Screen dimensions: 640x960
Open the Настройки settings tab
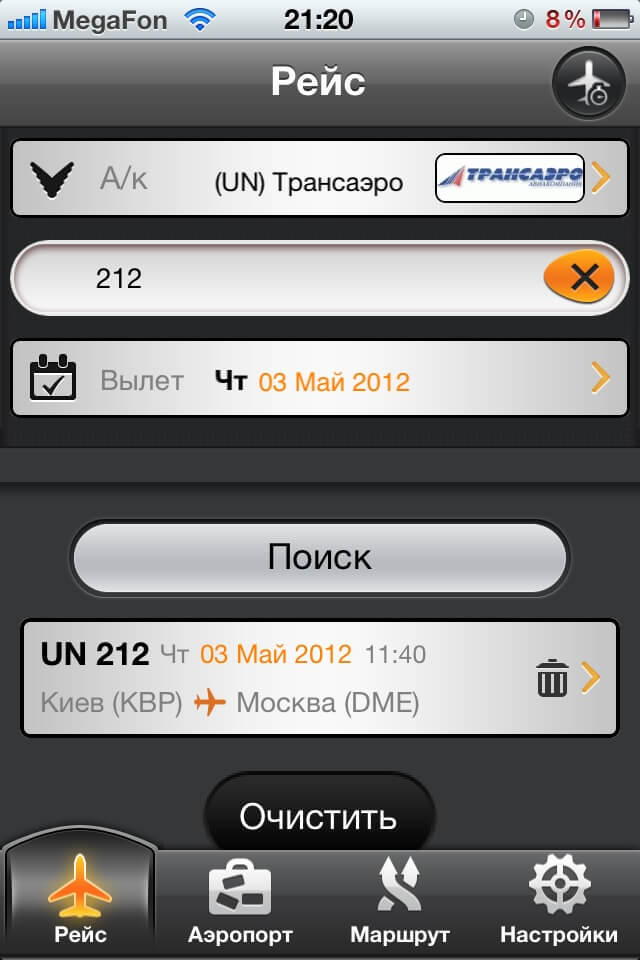pyautogui.click(x=559, y=900)
